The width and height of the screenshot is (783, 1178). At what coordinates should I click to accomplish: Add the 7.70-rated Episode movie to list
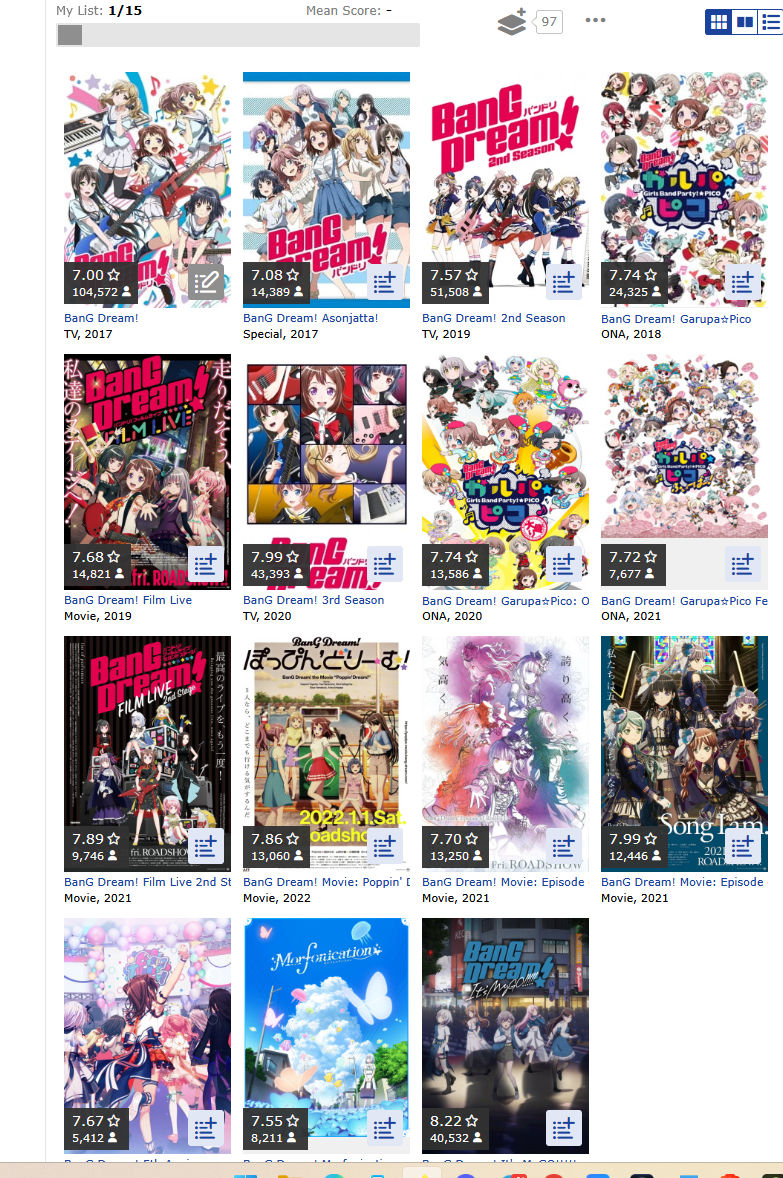coord(563,846)
